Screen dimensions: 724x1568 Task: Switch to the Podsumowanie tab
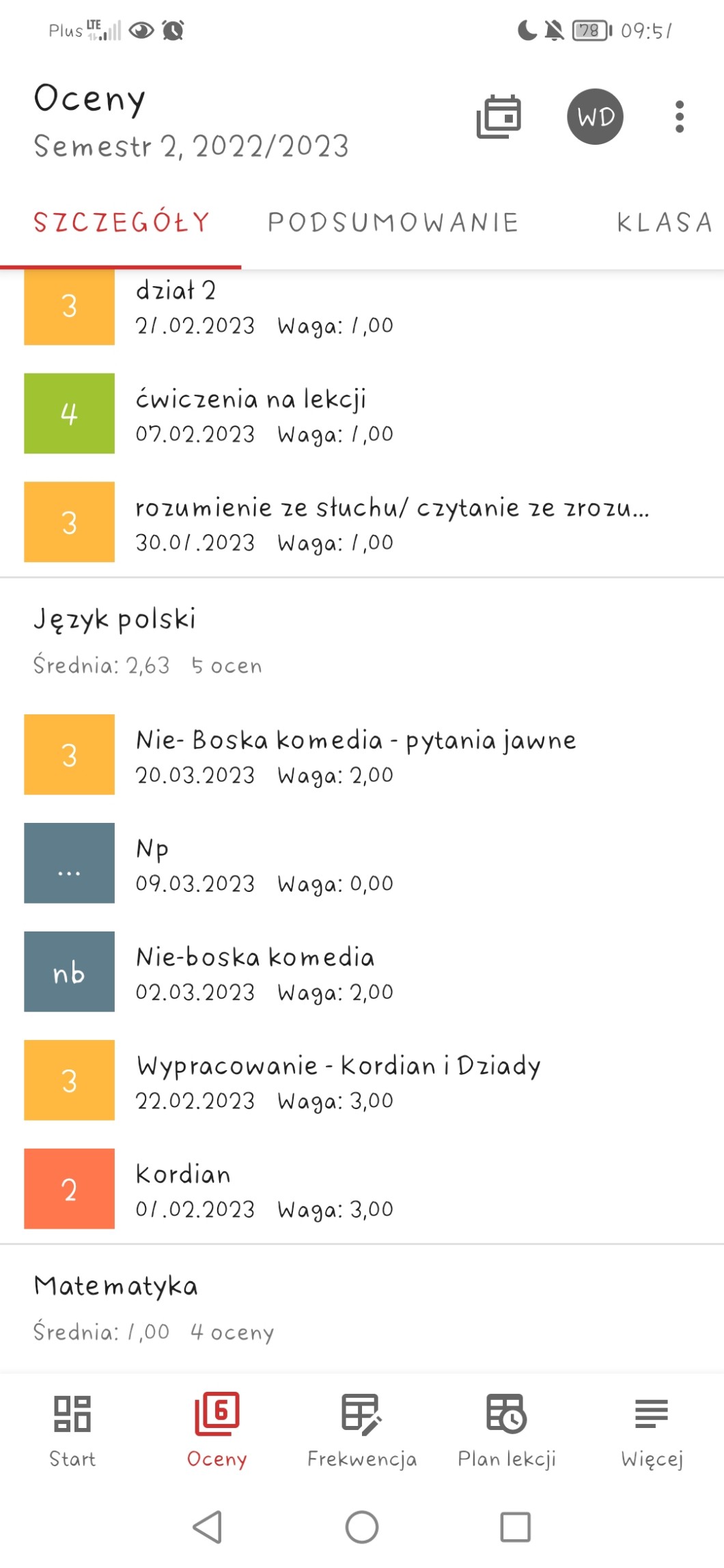point(393,223)
